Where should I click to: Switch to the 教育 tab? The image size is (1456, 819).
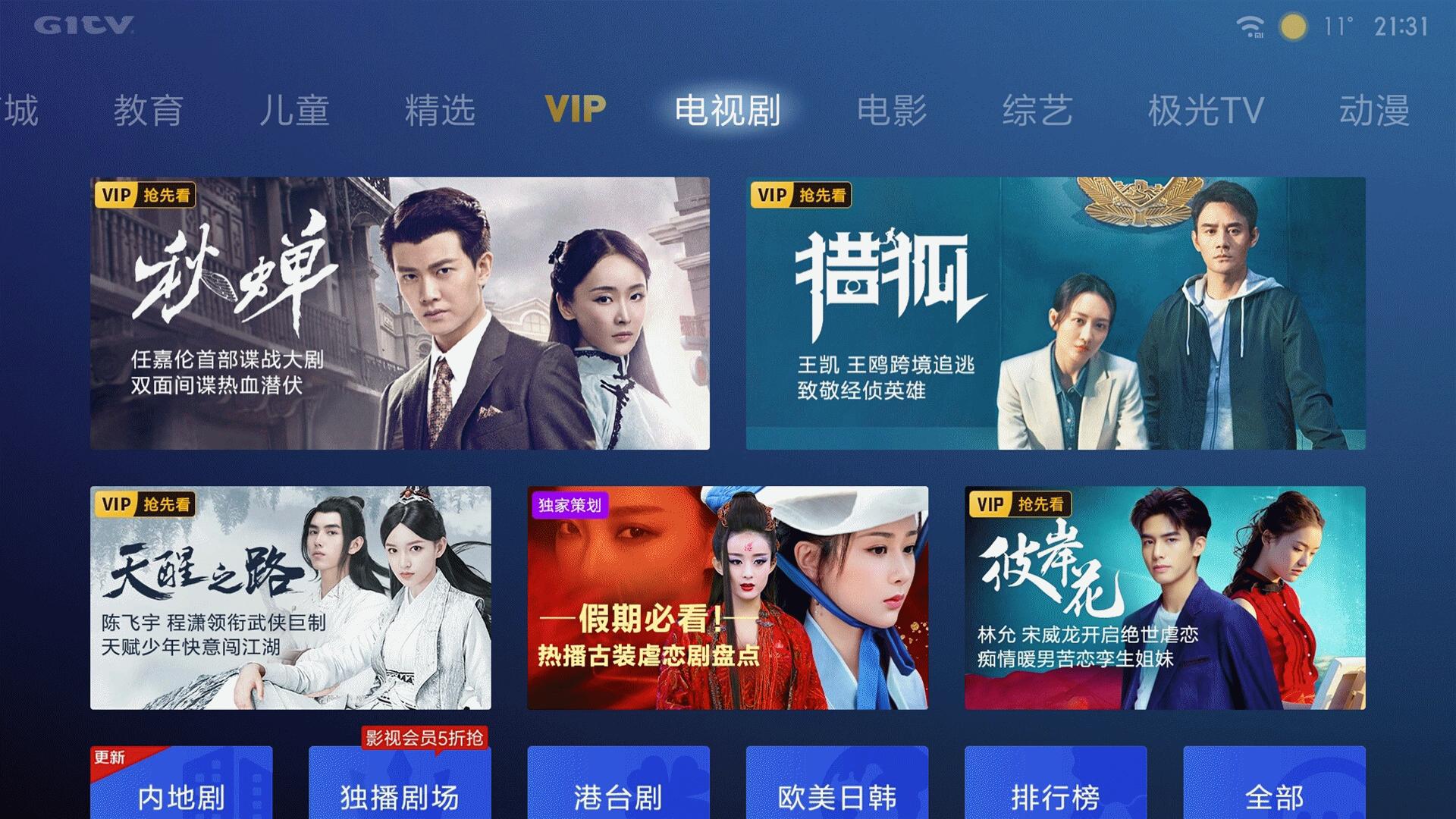[149, 111]
